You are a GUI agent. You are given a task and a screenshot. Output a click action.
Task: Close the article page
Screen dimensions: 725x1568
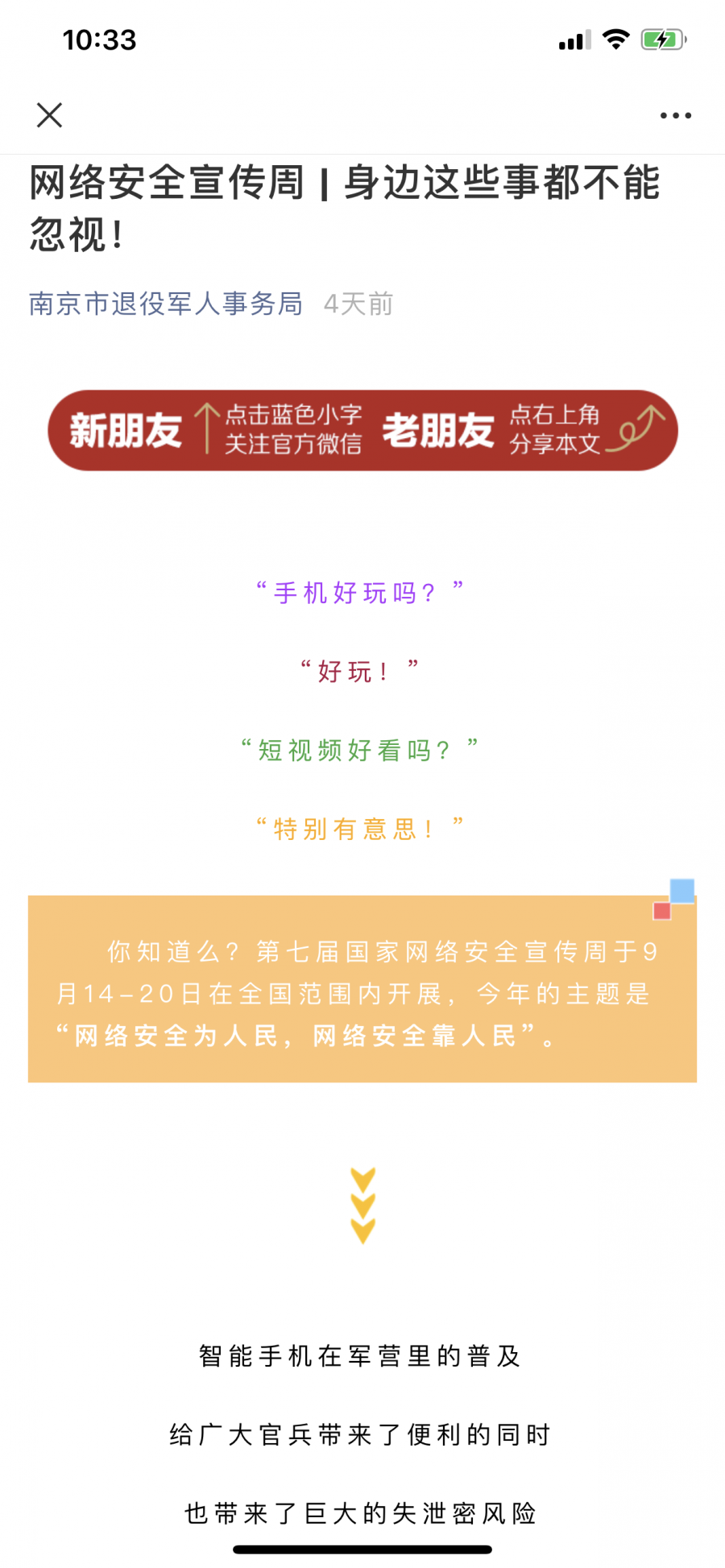(49, 115)
